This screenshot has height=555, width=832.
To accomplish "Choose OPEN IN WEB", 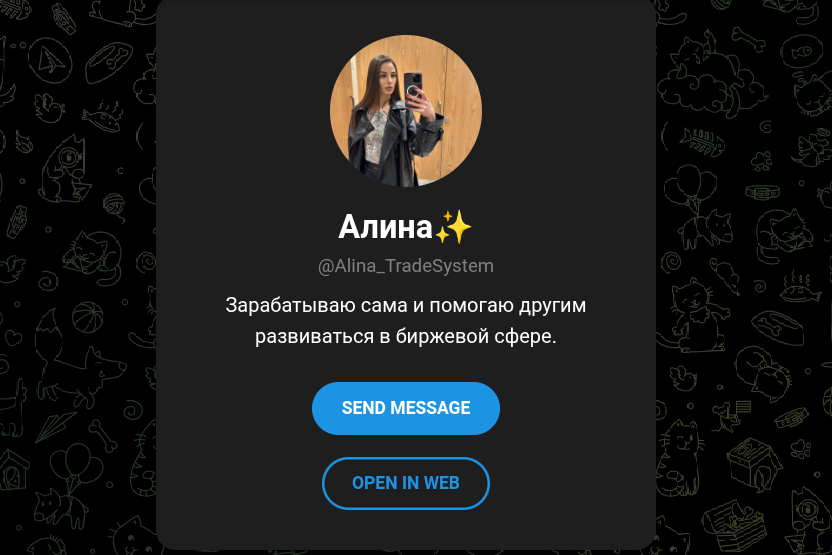I will pyautogui.click(x=405, y=483).
